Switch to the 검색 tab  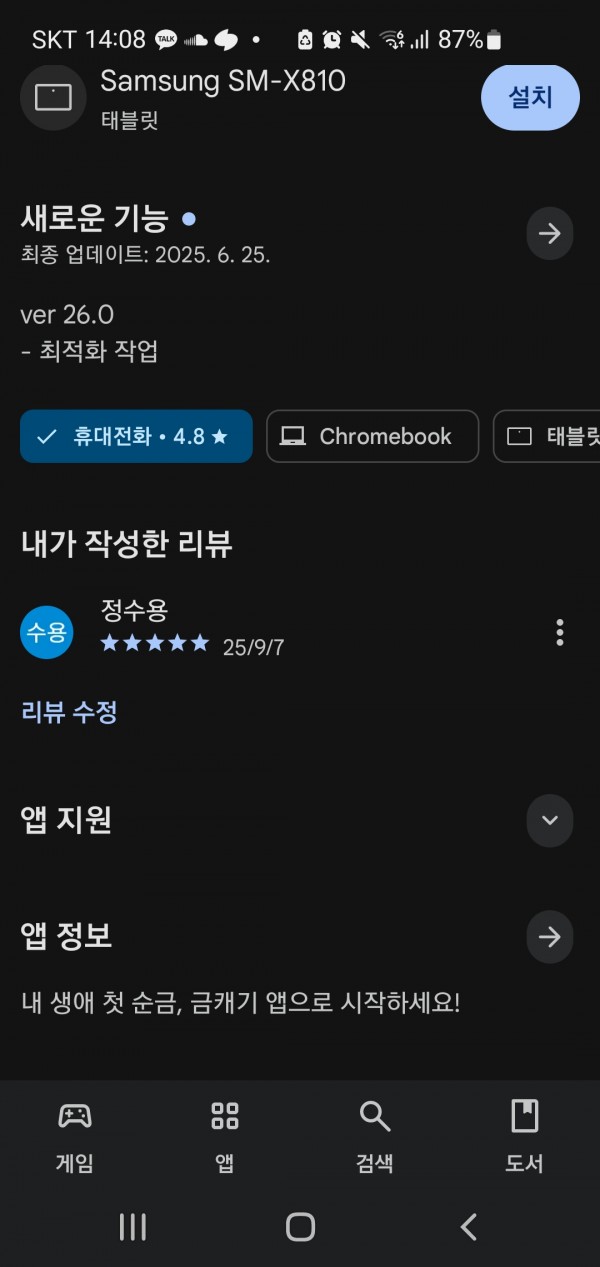(x=375, y=1136)
